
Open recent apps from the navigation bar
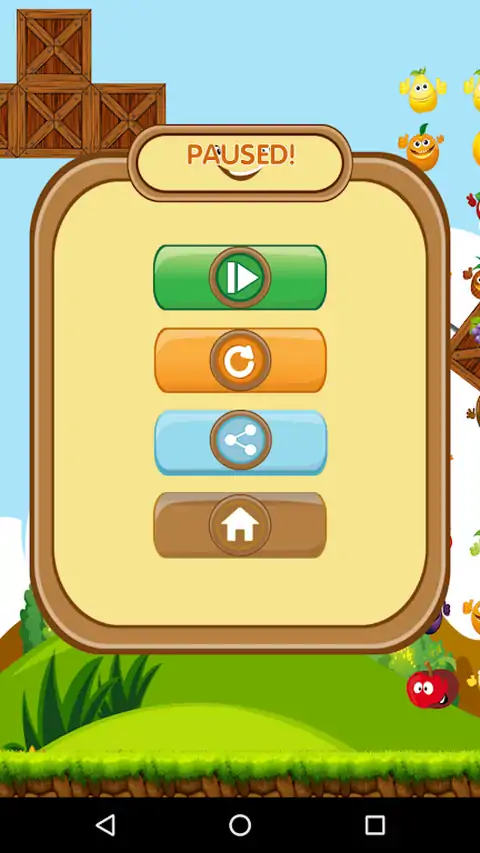tap(374, 825)
